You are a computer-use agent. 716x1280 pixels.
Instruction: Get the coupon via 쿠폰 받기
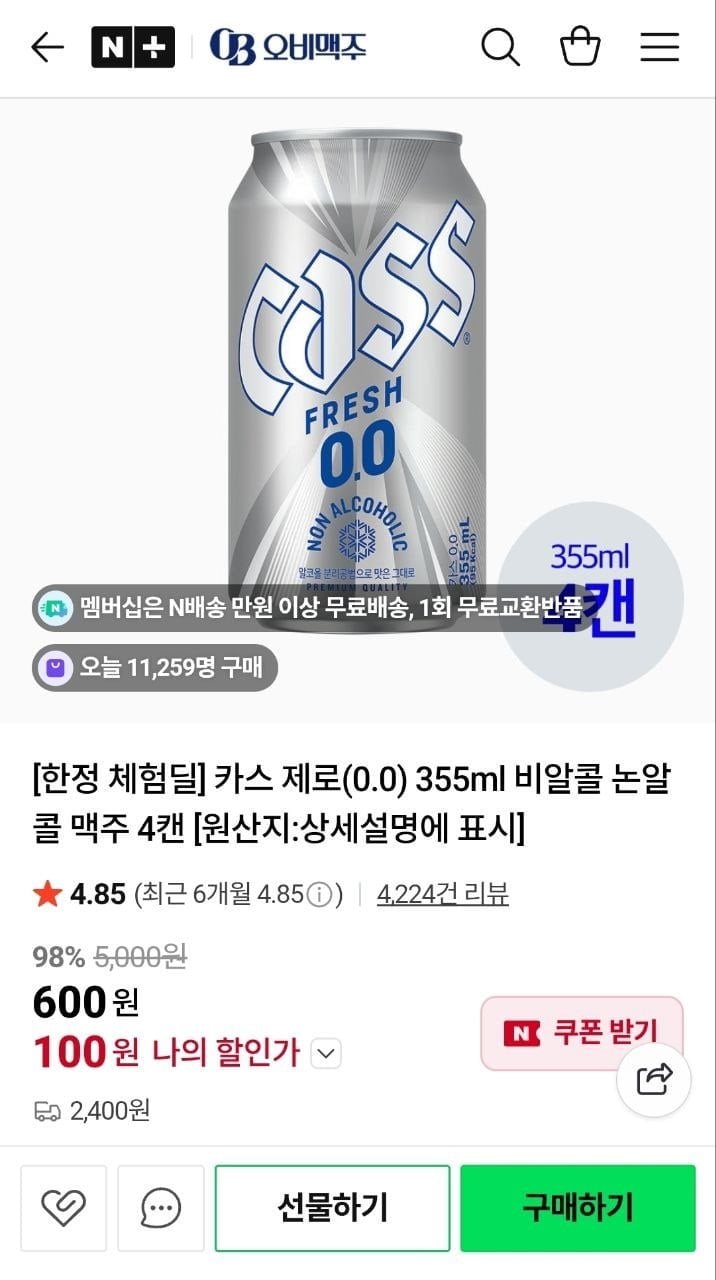[x=582, y=1033]
